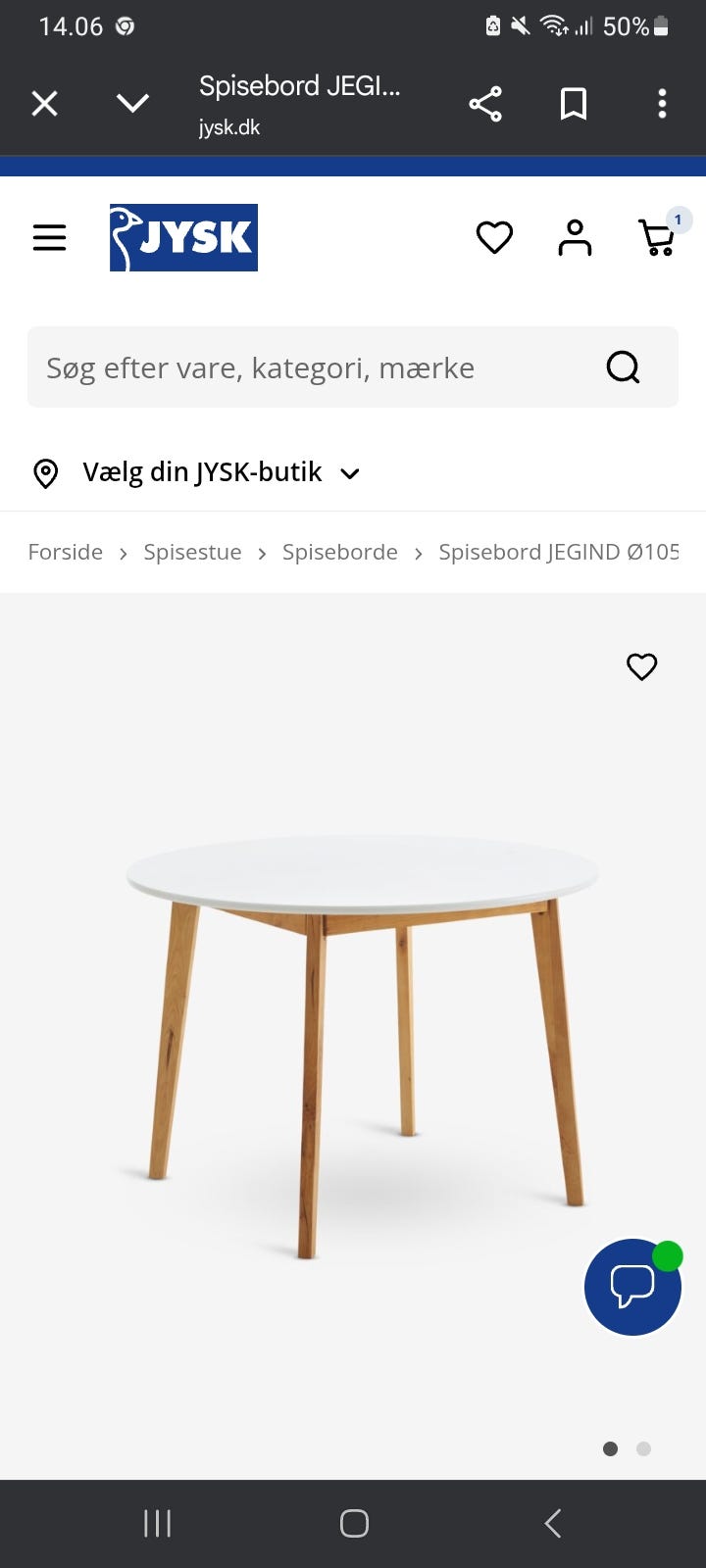Select the second image indicator dot
Image resolution: width=706 pixels, height=1568 pixels.
tap(643, 1448)
